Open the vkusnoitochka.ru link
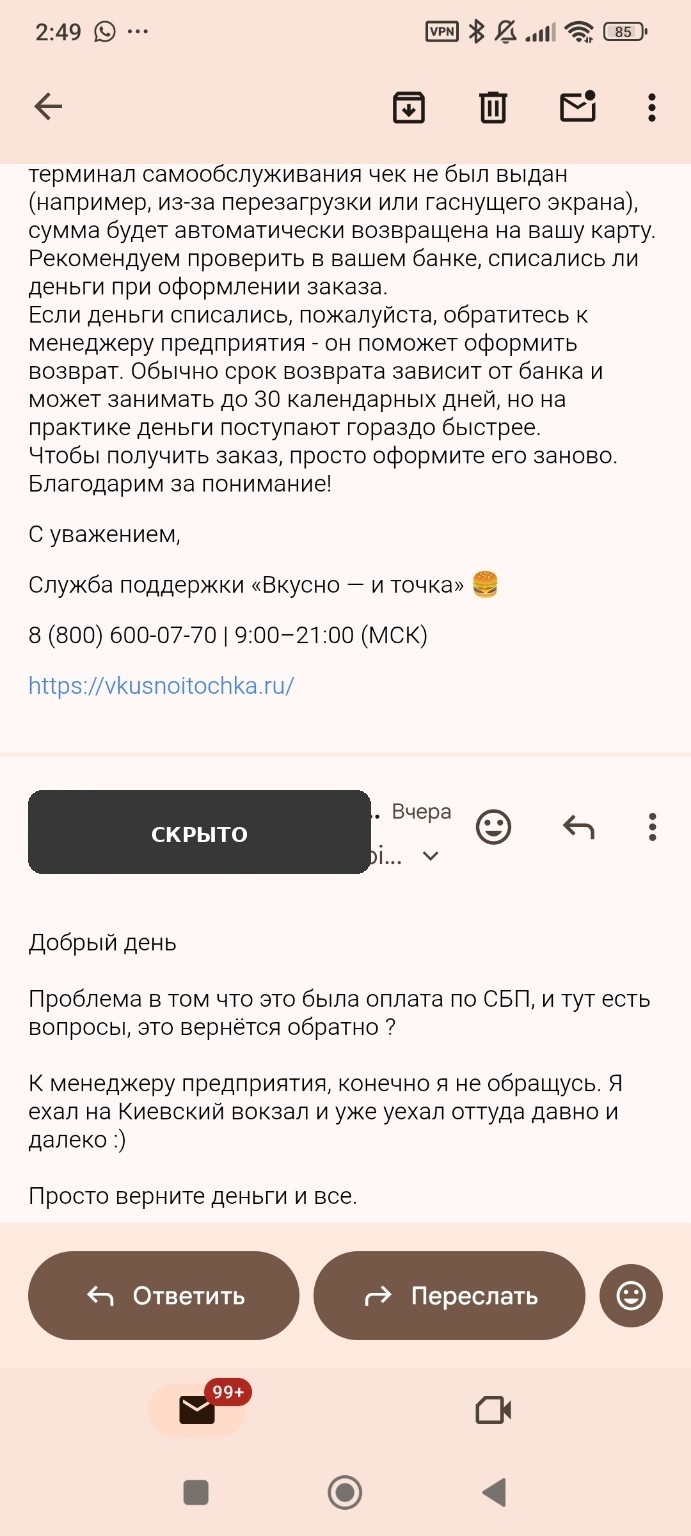This screenshot has height=1536, width=691. (161, 686)
